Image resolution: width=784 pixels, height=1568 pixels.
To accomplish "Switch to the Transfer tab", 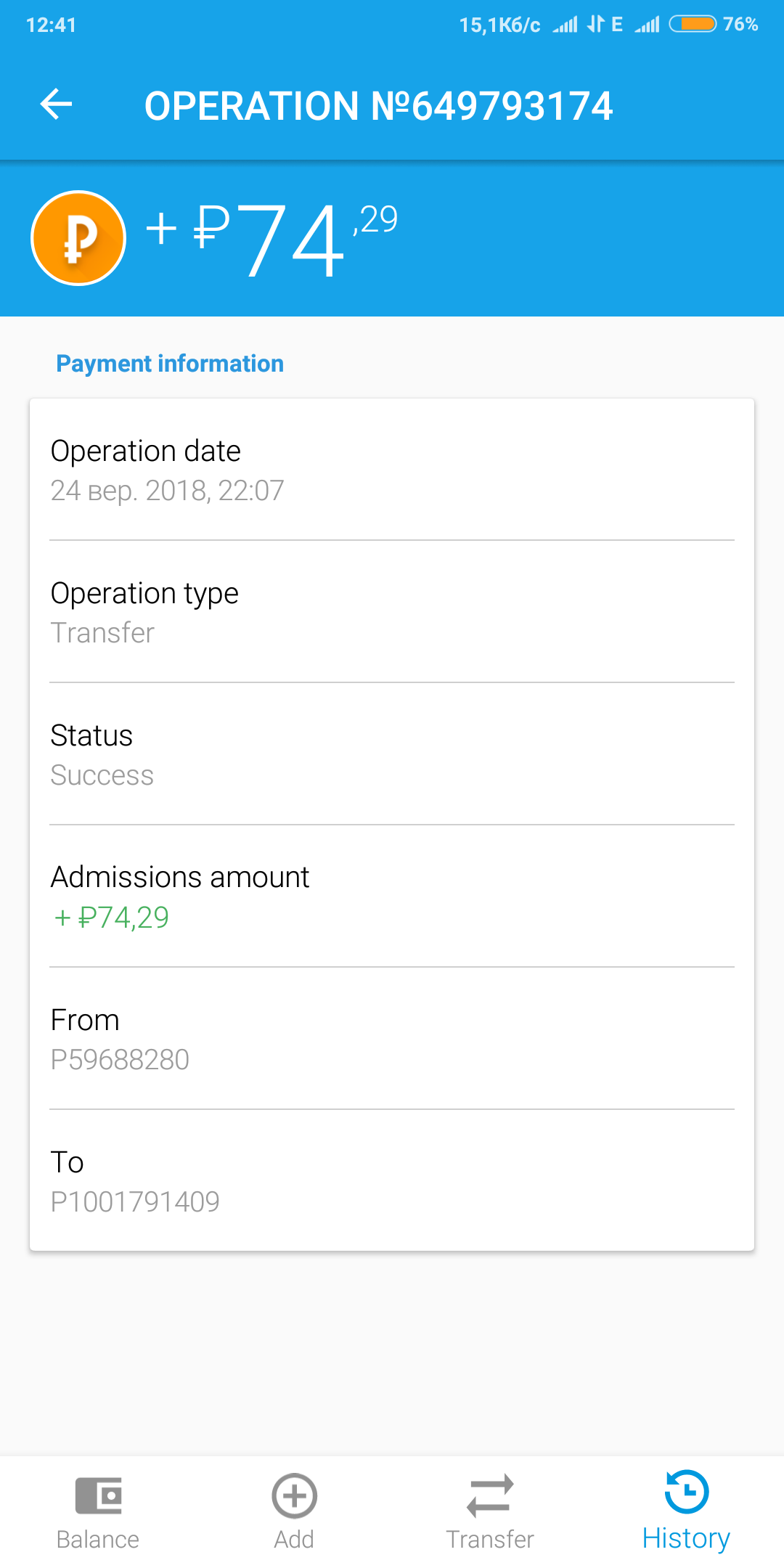I will tap(490, 1512).
